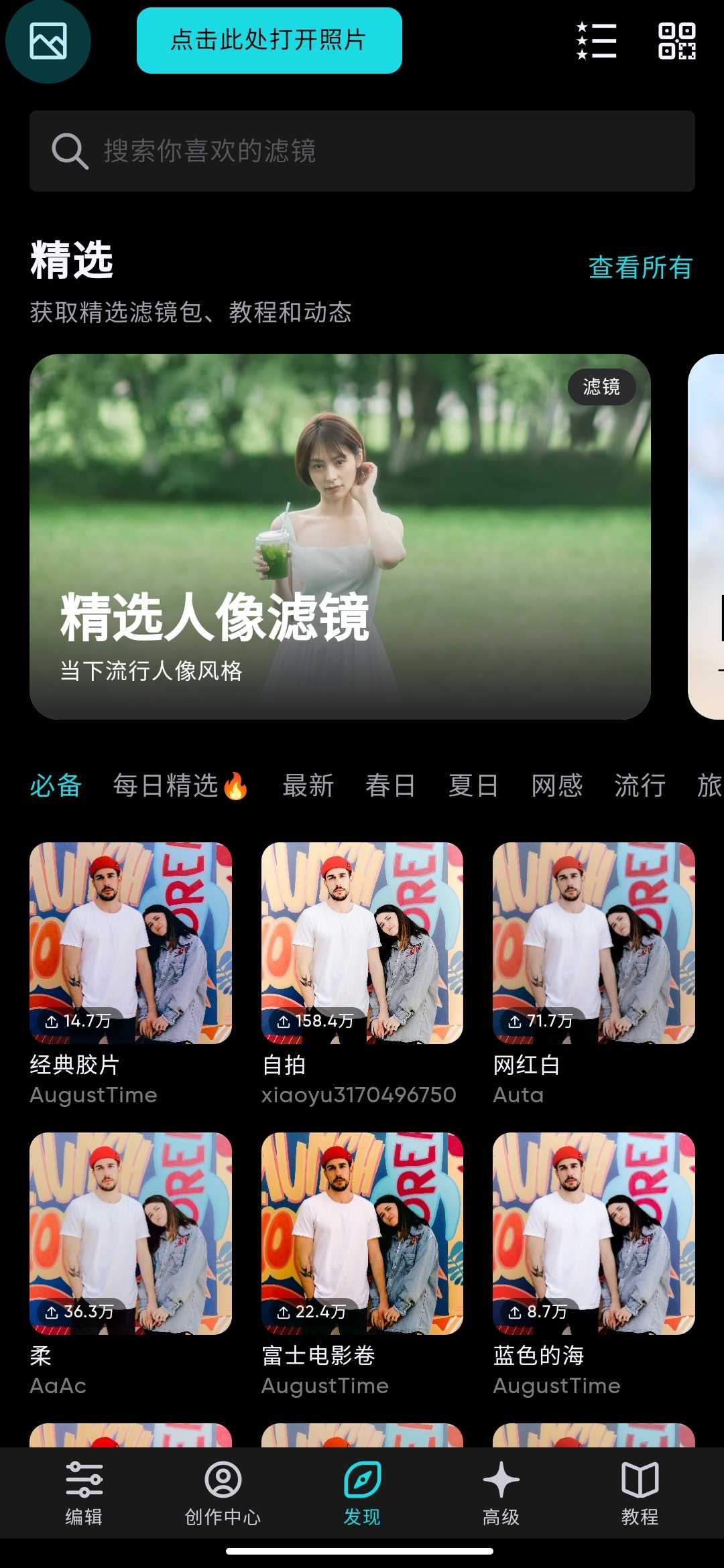The image size is (724, 1568).
Task: Open the 精选人像滤镜 banner card
Action: [x=340, y=536]
